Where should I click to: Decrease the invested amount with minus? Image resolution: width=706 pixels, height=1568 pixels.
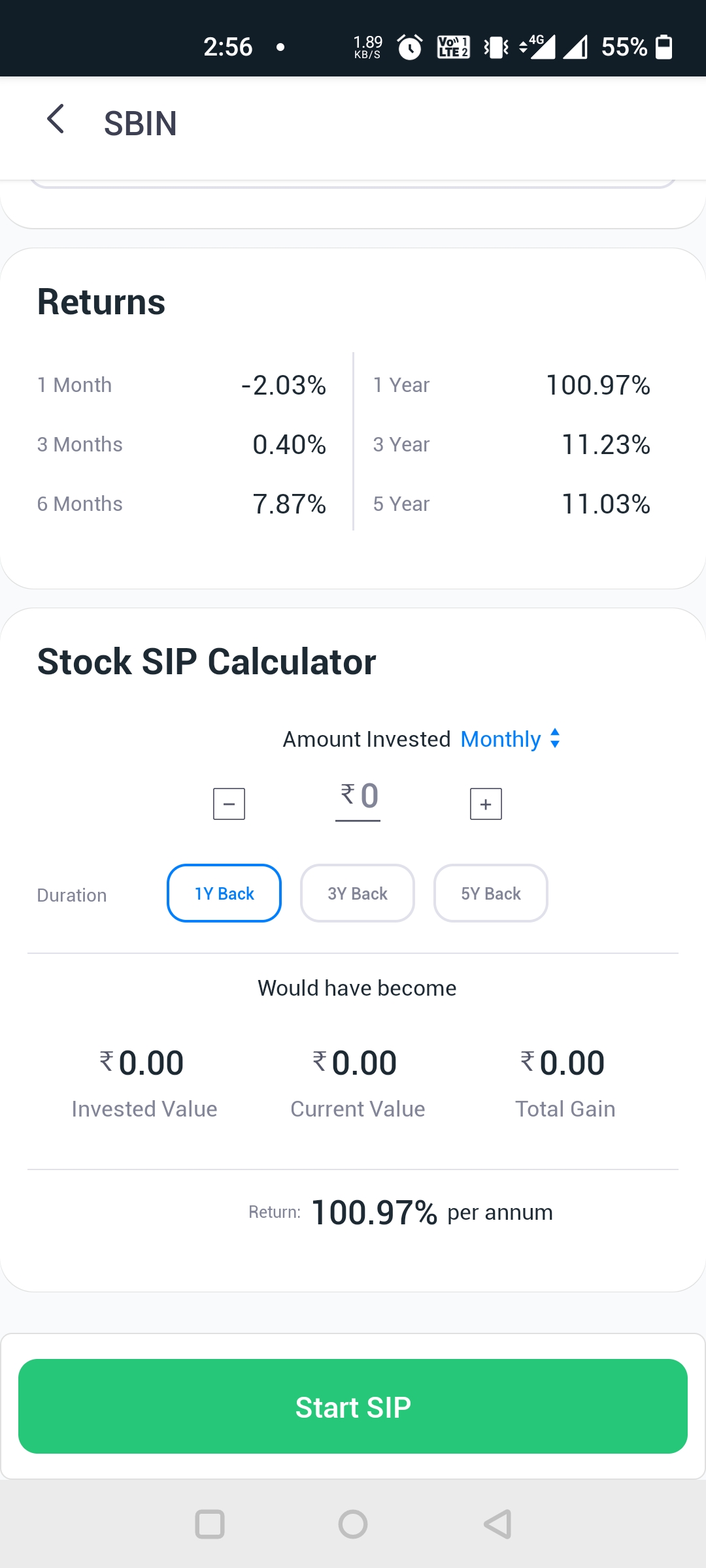229,804
